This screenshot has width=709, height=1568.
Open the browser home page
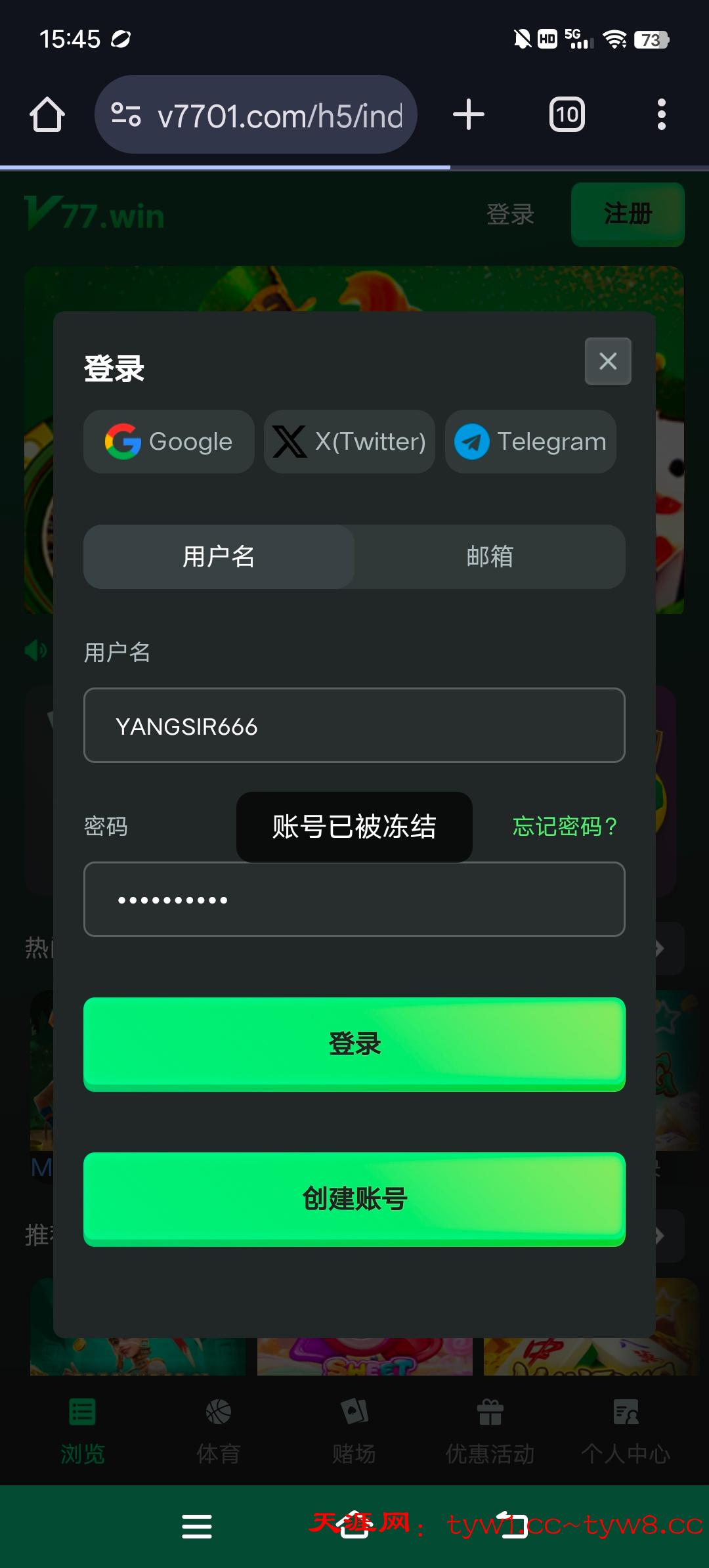click(x=47, y=115)
